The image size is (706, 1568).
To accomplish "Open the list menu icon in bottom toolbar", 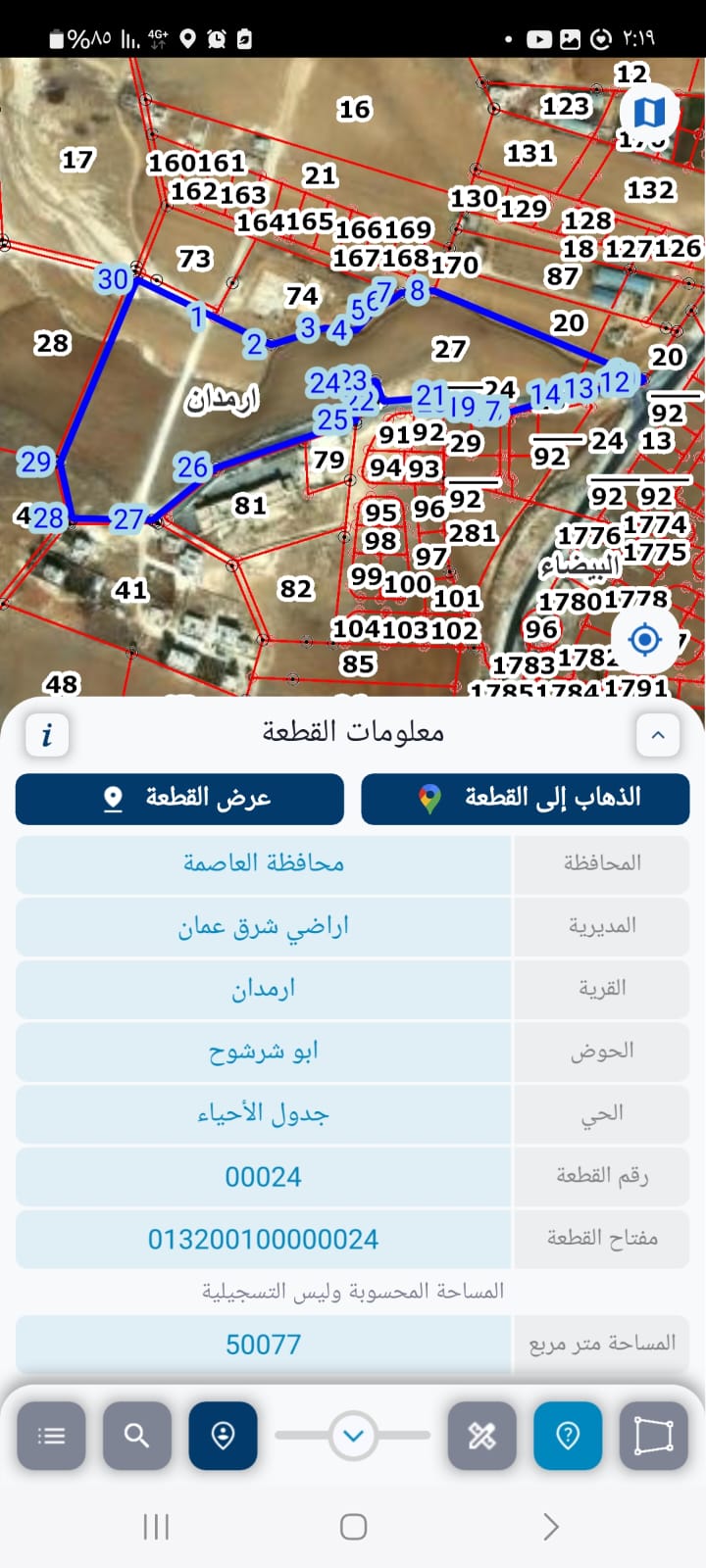I will coord(51,1436).
